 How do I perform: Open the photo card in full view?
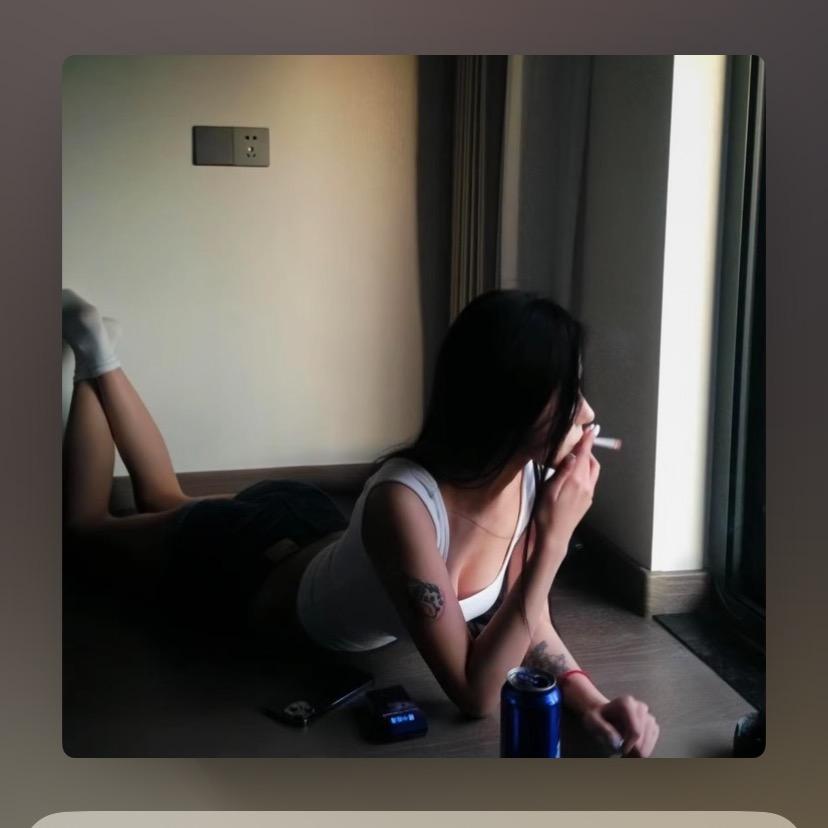point(413,405)
